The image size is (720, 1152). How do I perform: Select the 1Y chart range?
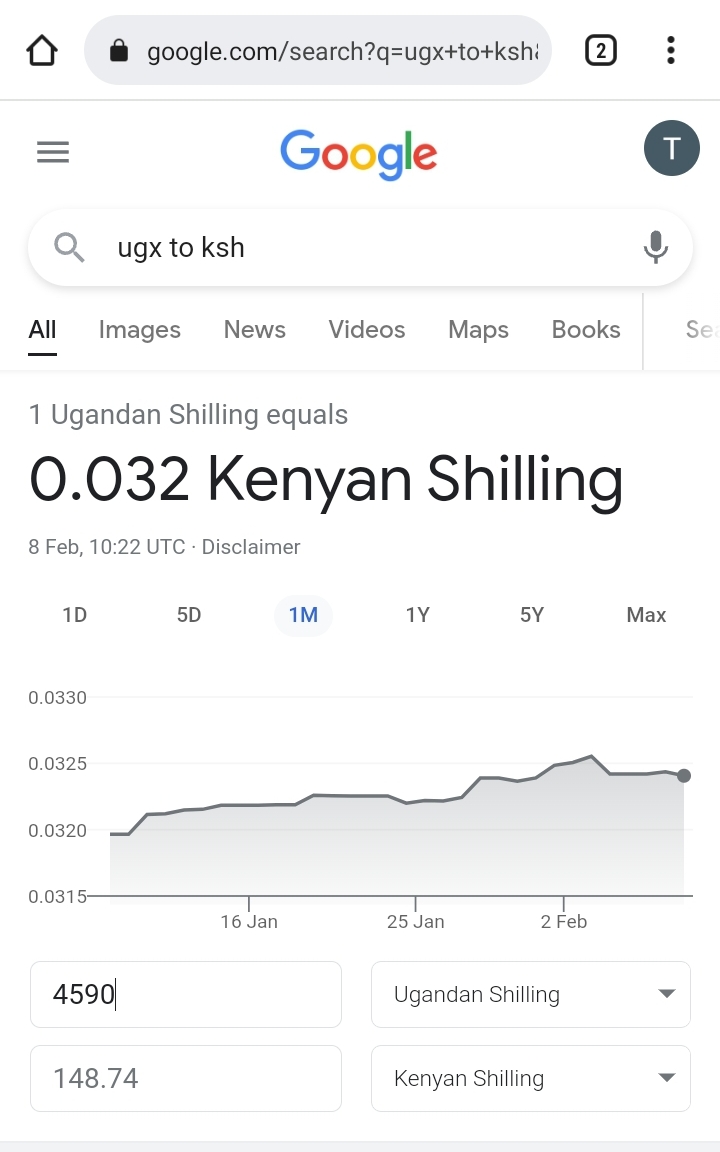tap(418, 615)
